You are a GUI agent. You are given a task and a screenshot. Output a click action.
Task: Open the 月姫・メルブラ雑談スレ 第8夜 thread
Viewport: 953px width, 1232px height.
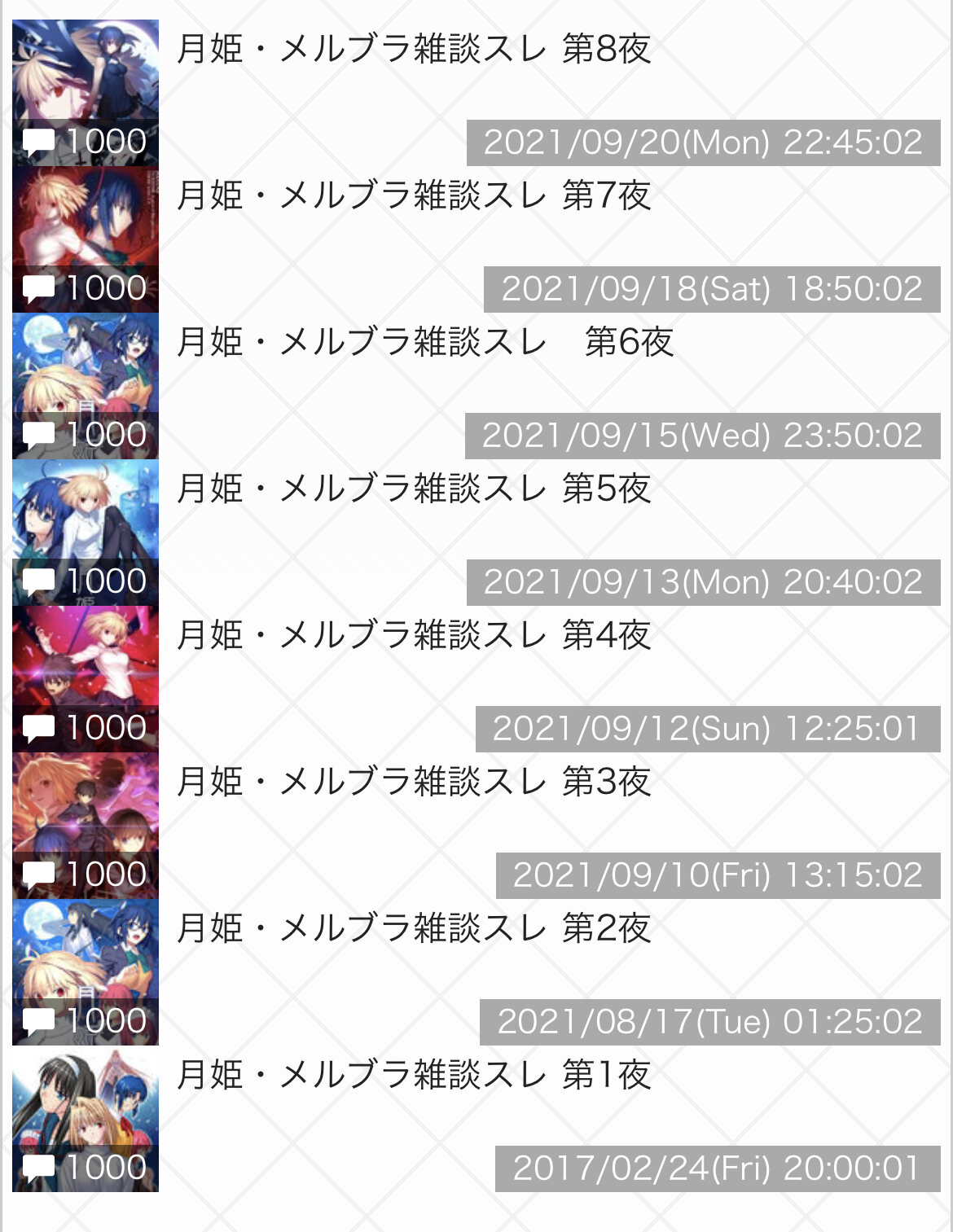[x=414, y=50]
